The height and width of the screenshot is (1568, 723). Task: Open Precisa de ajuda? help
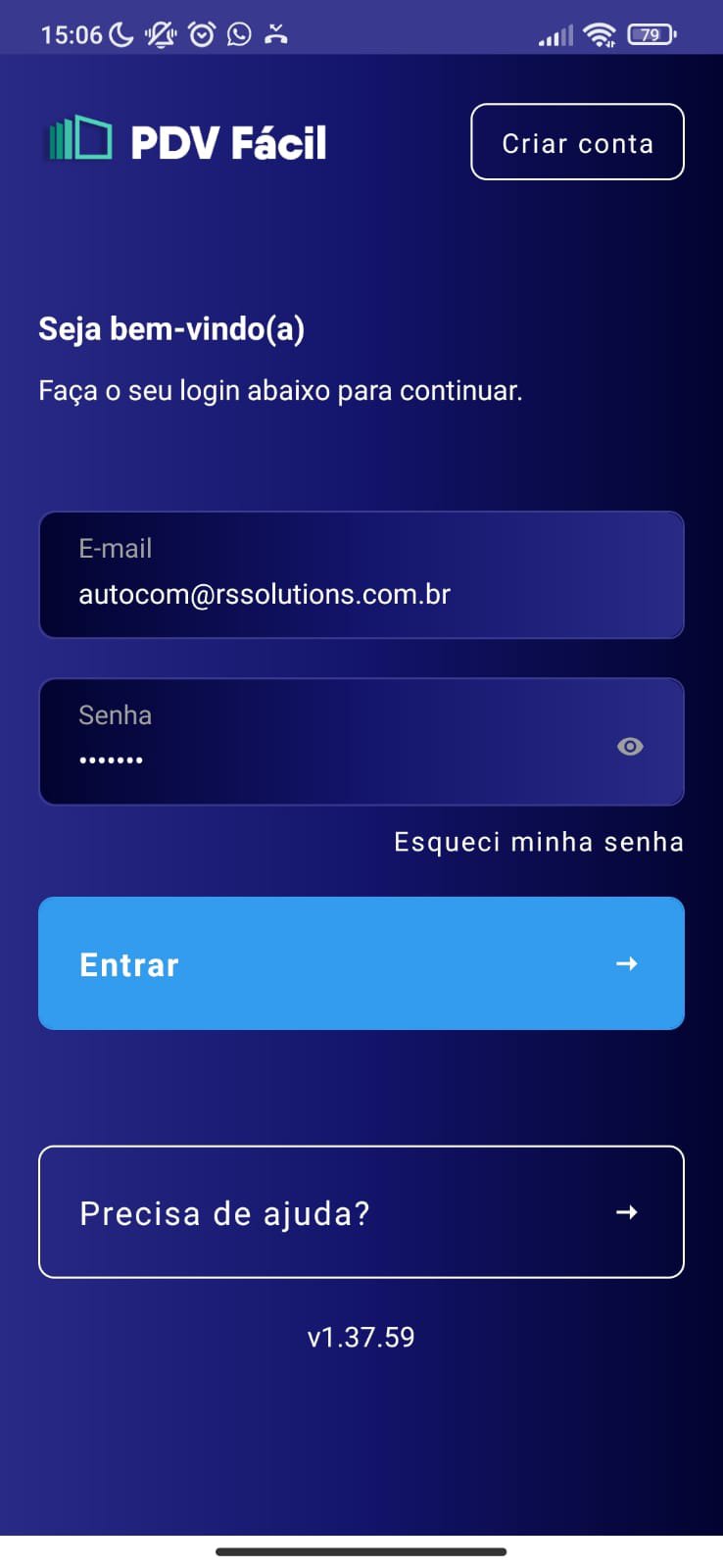point(361,1212)
